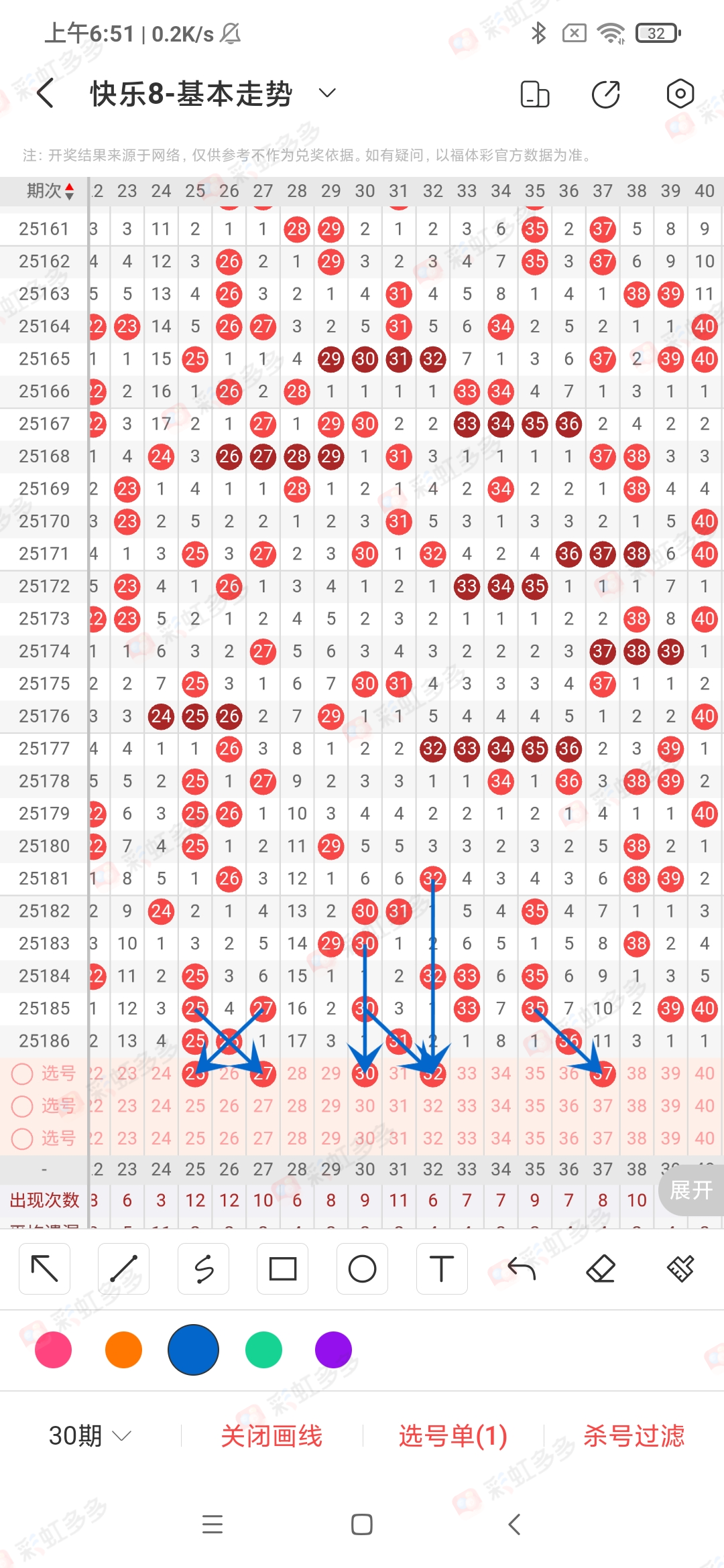Select the arrow drawing tool
724x1568 pixels.
point(45,1268)
